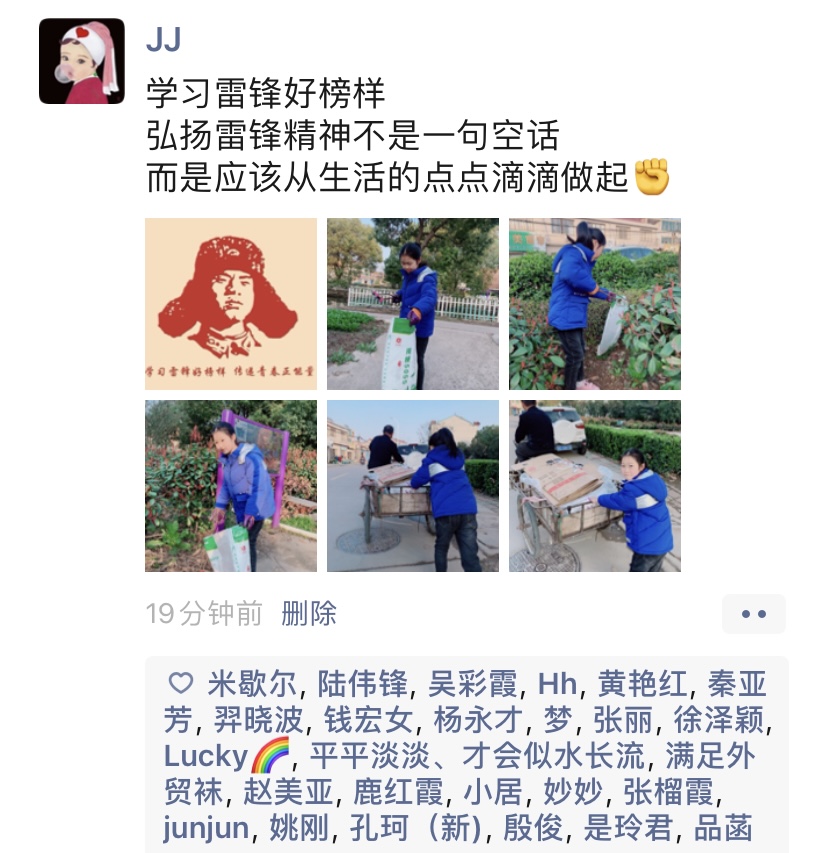Open 吴彩霞 from the likes list
828x853 pixels.
472,684
